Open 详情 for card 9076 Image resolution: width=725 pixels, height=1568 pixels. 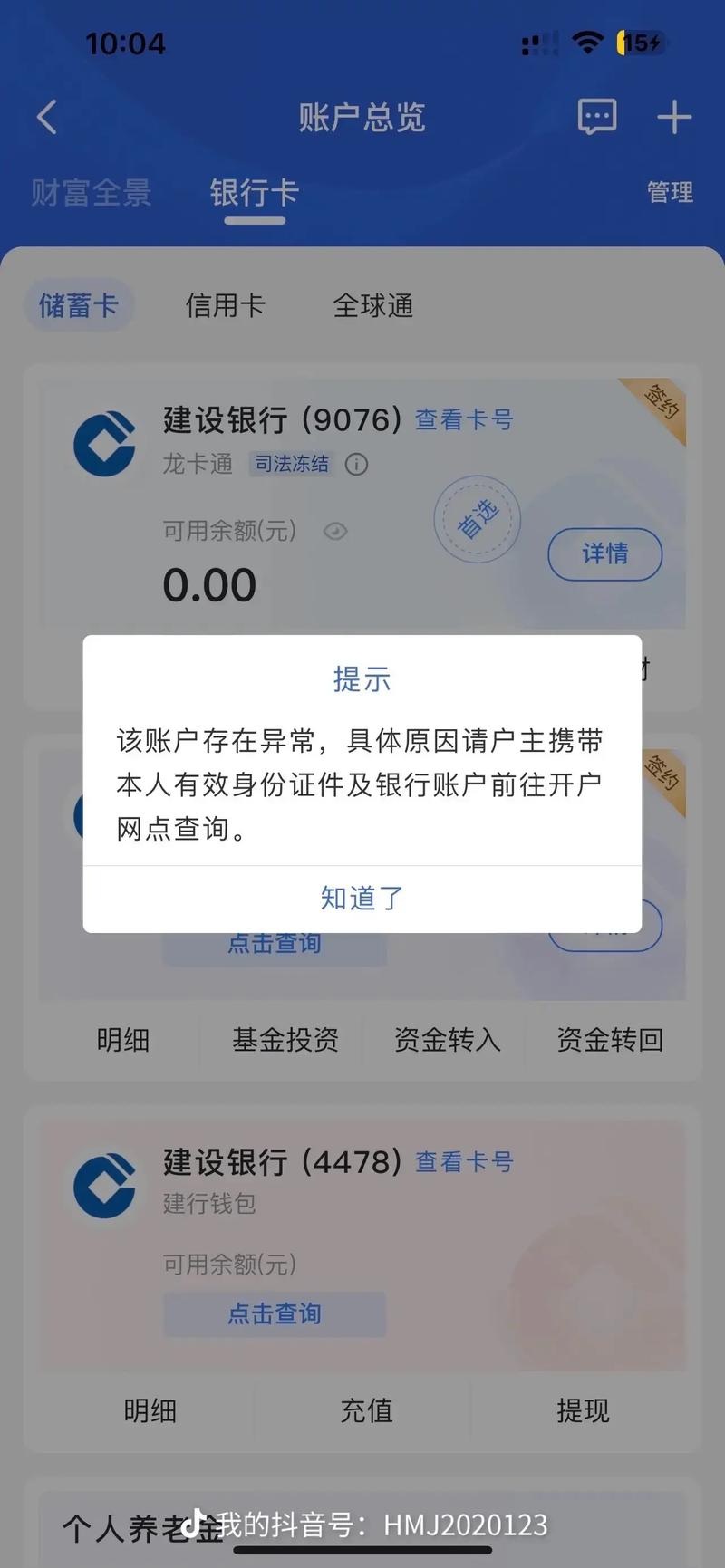pos(604,553)
